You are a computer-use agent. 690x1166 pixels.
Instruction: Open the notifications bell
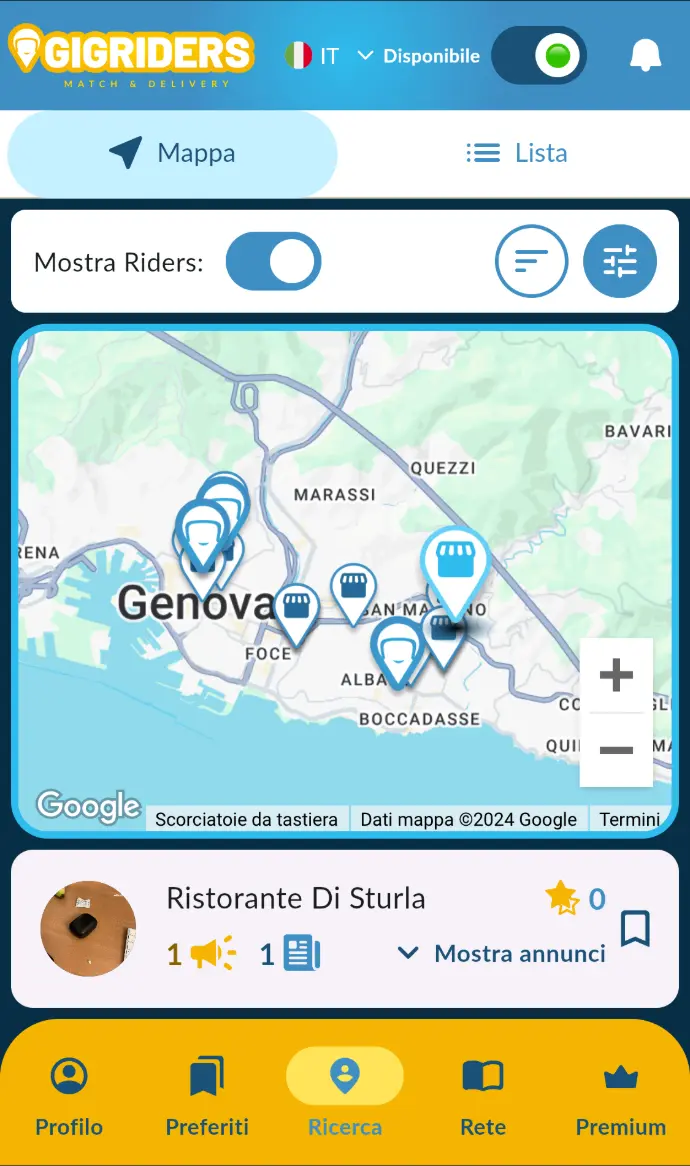(645, 56)
